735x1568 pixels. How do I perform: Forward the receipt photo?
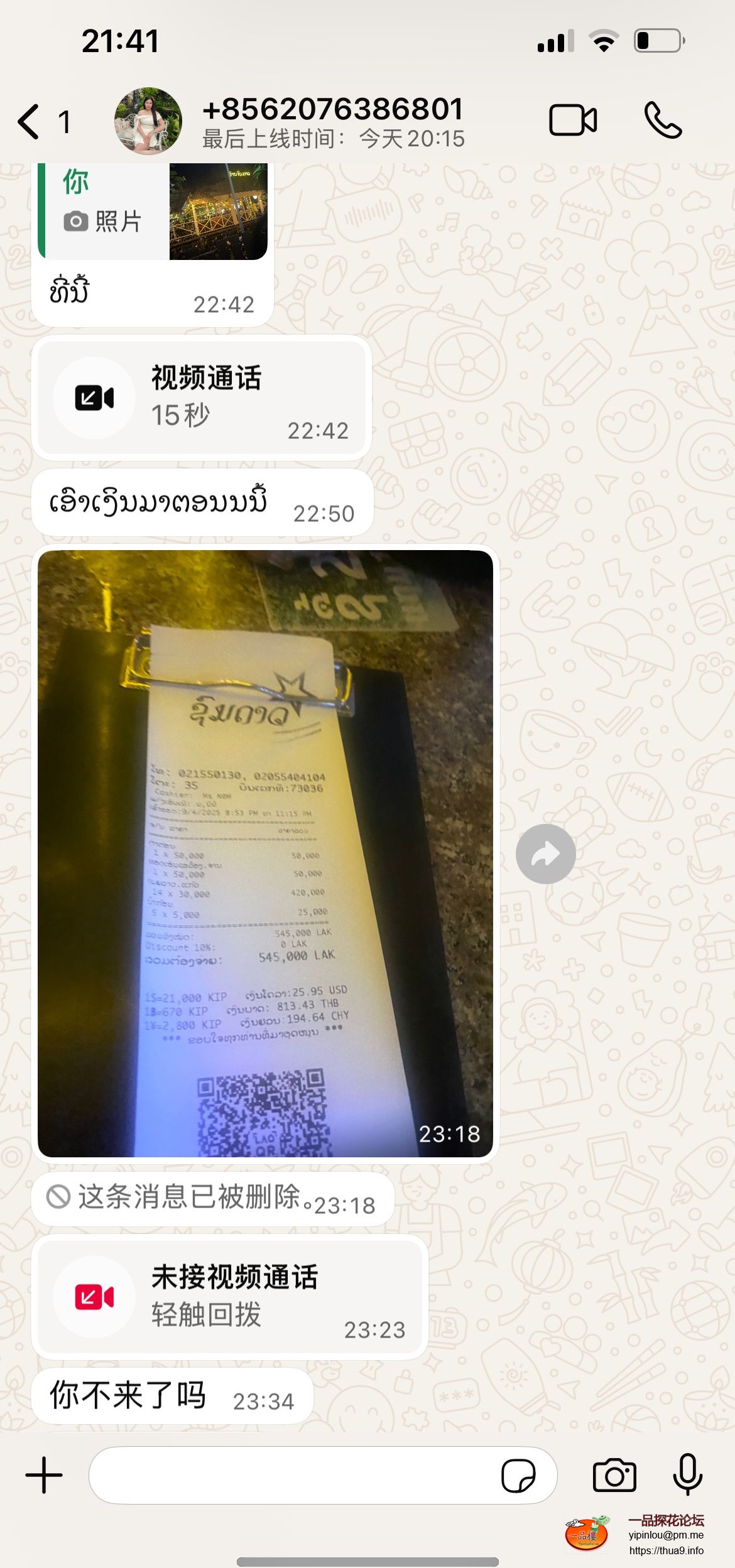point(545,854)
